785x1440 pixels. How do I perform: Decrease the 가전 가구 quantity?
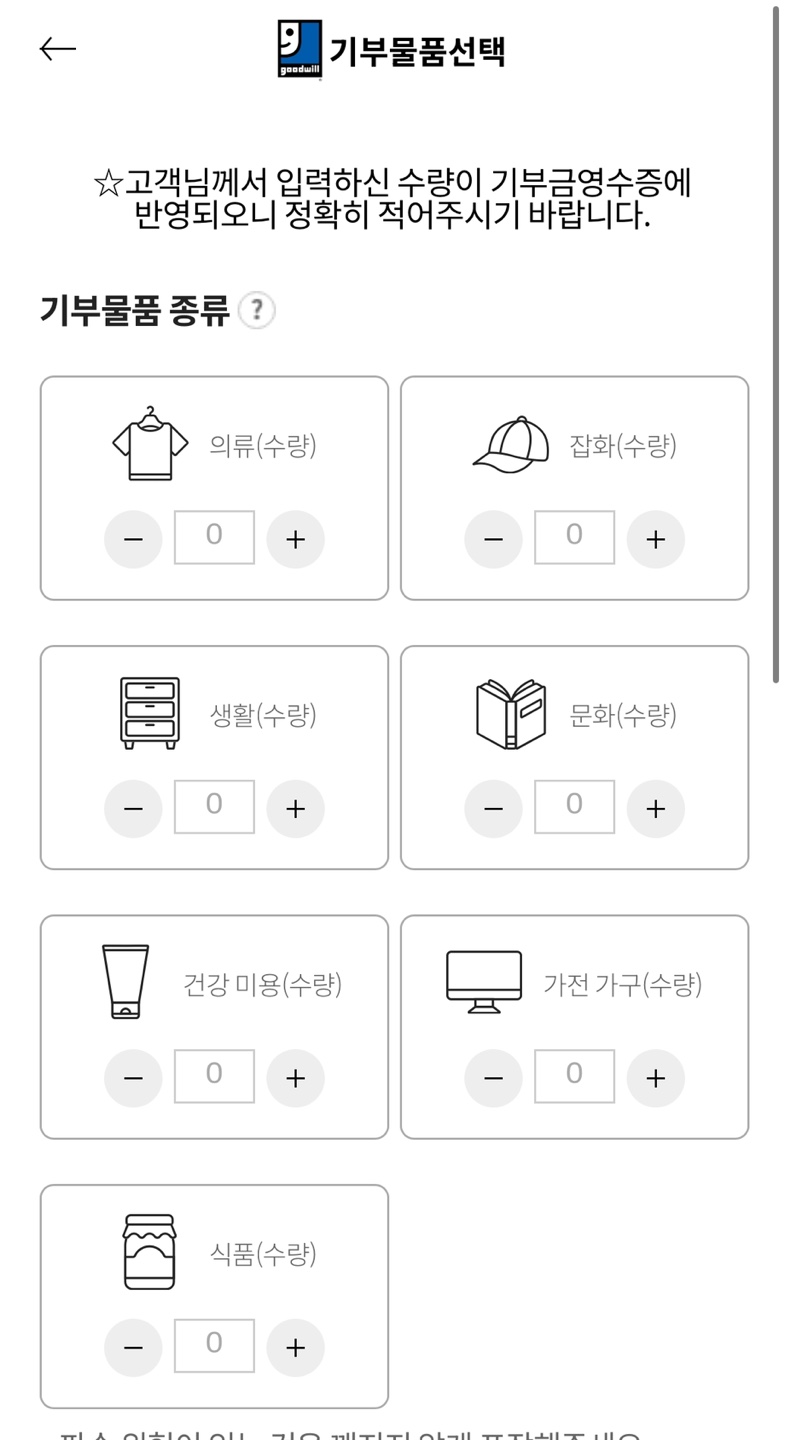493,1078
